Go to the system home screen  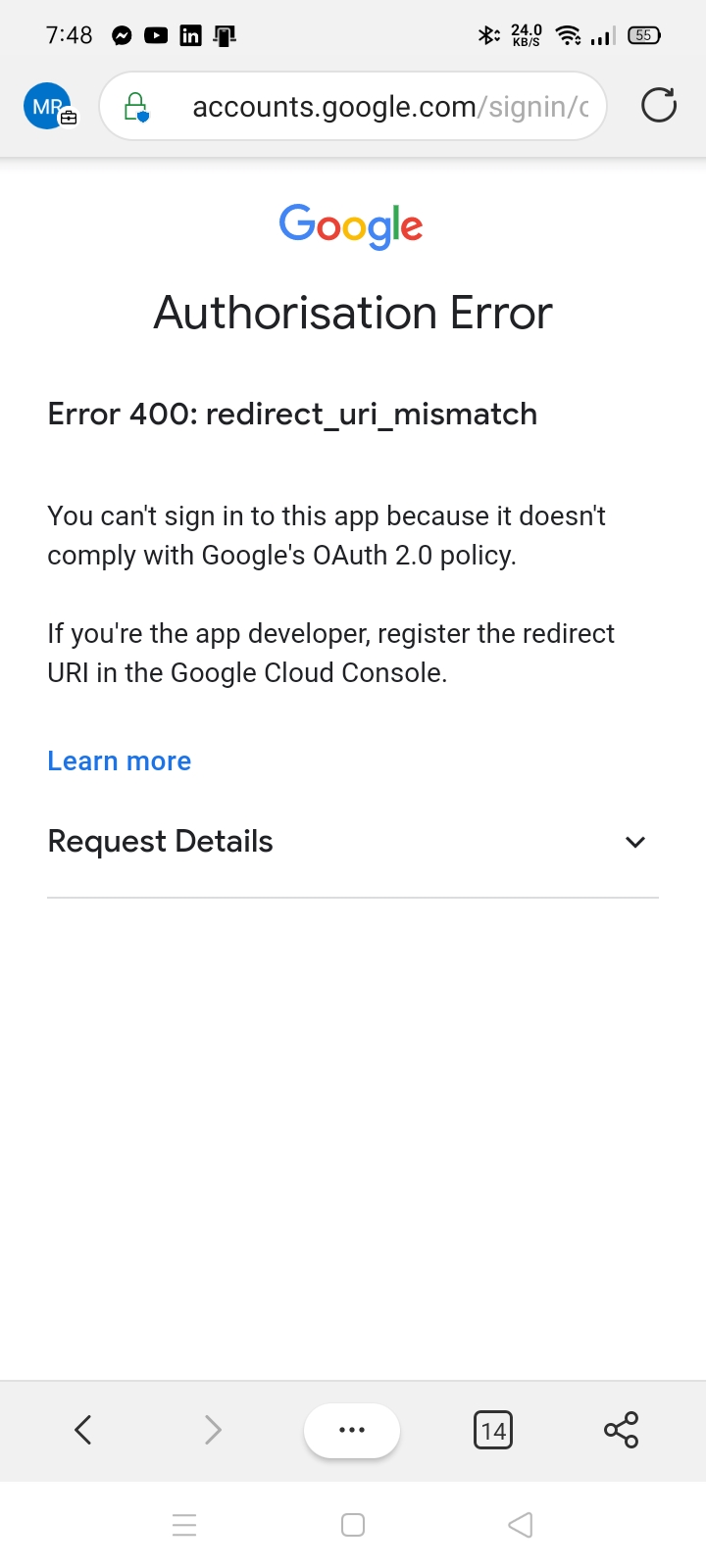[x=353, y=1525]
